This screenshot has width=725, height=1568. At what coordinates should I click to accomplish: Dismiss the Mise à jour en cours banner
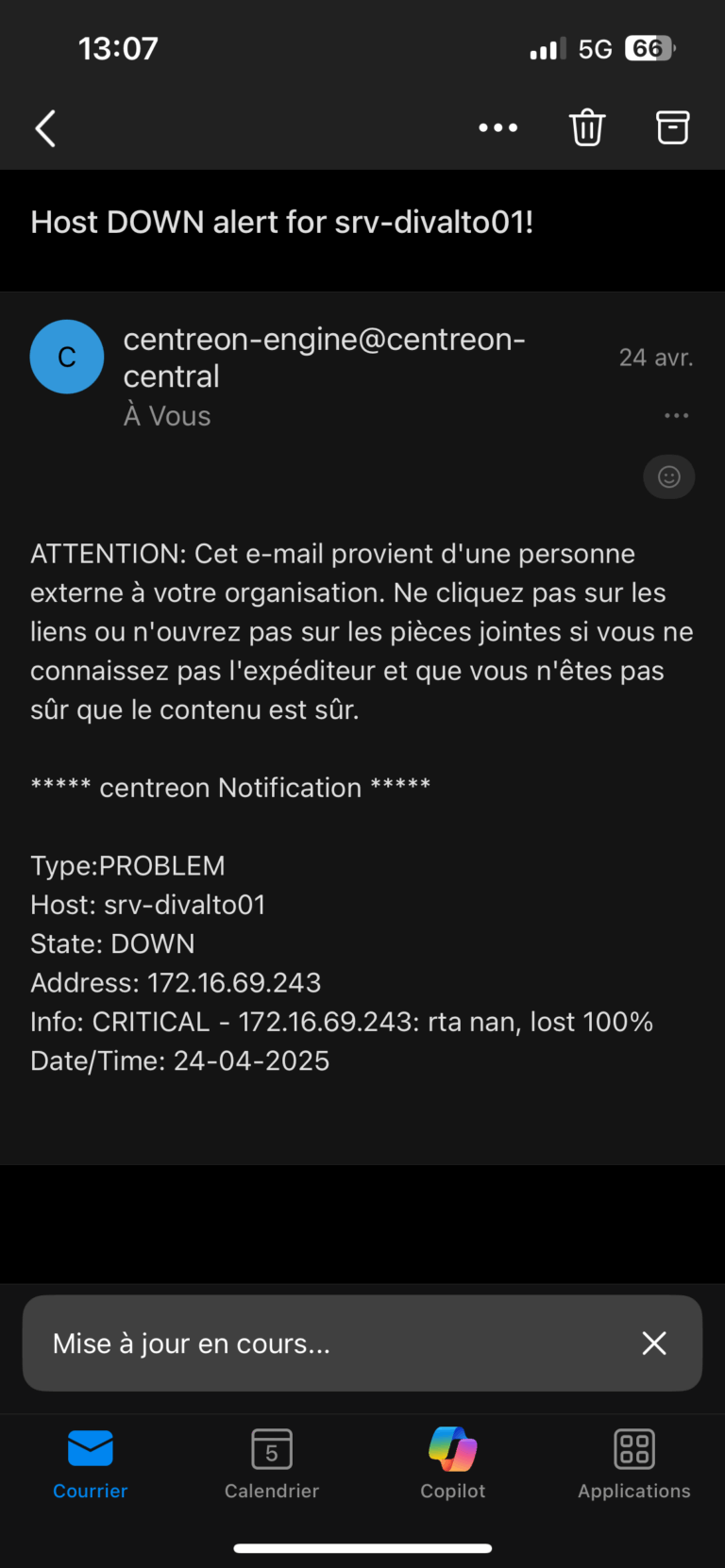tap(653, 1343)
